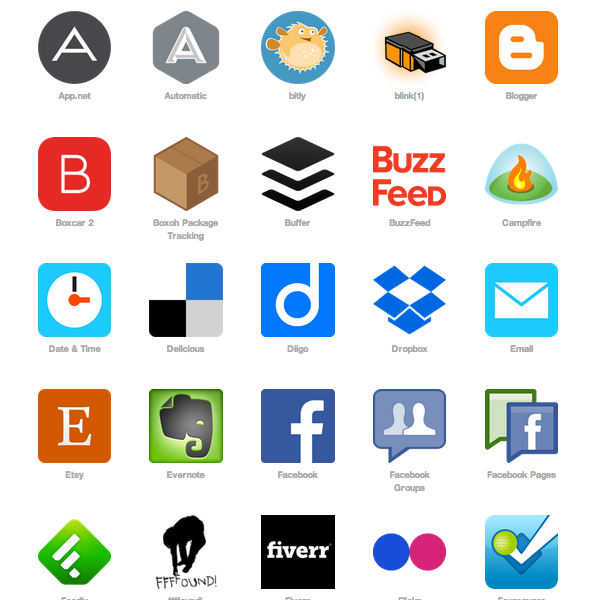600x600 pixels.
Task: Open the Date & Time channel
Action: click(74, 300)
